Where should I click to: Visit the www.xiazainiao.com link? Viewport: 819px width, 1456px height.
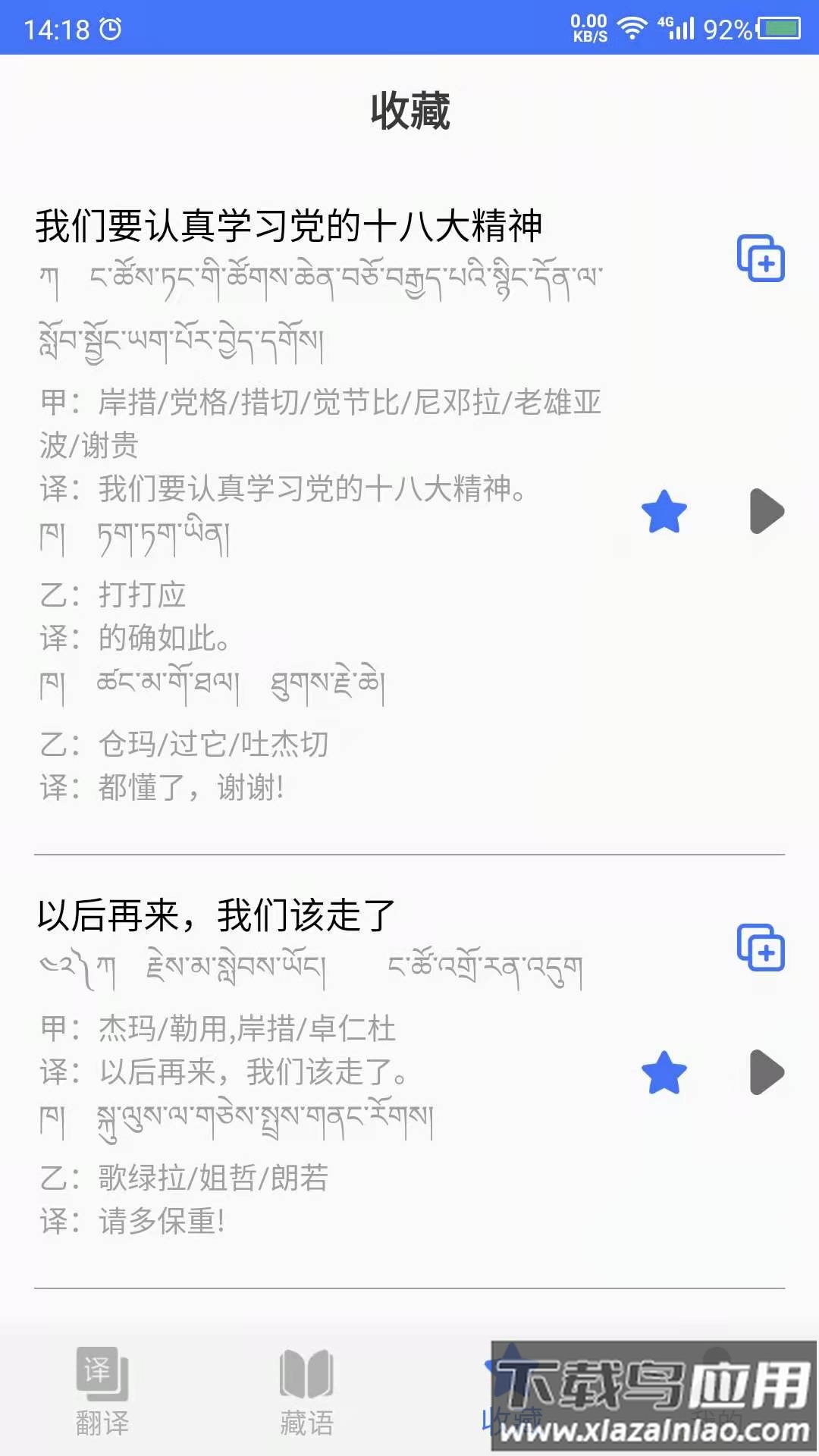tap(654, 1430)
